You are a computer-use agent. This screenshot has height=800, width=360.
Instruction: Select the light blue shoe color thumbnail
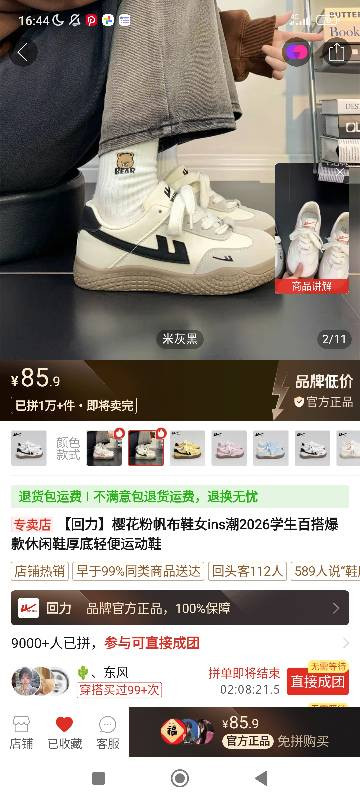coord(271,448)
